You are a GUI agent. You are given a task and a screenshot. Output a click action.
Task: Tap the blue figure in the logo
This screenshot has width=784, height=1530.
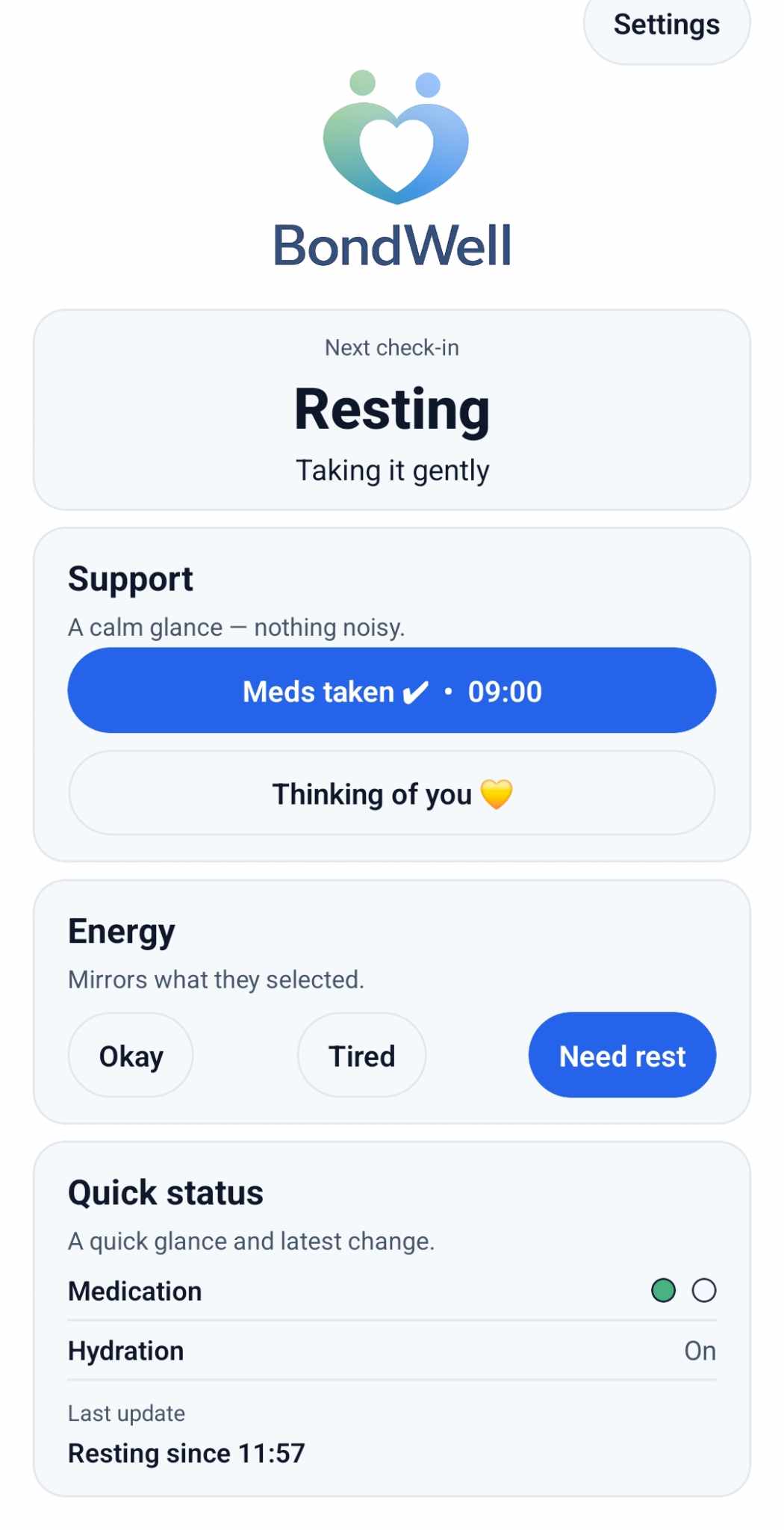point(427,84)
